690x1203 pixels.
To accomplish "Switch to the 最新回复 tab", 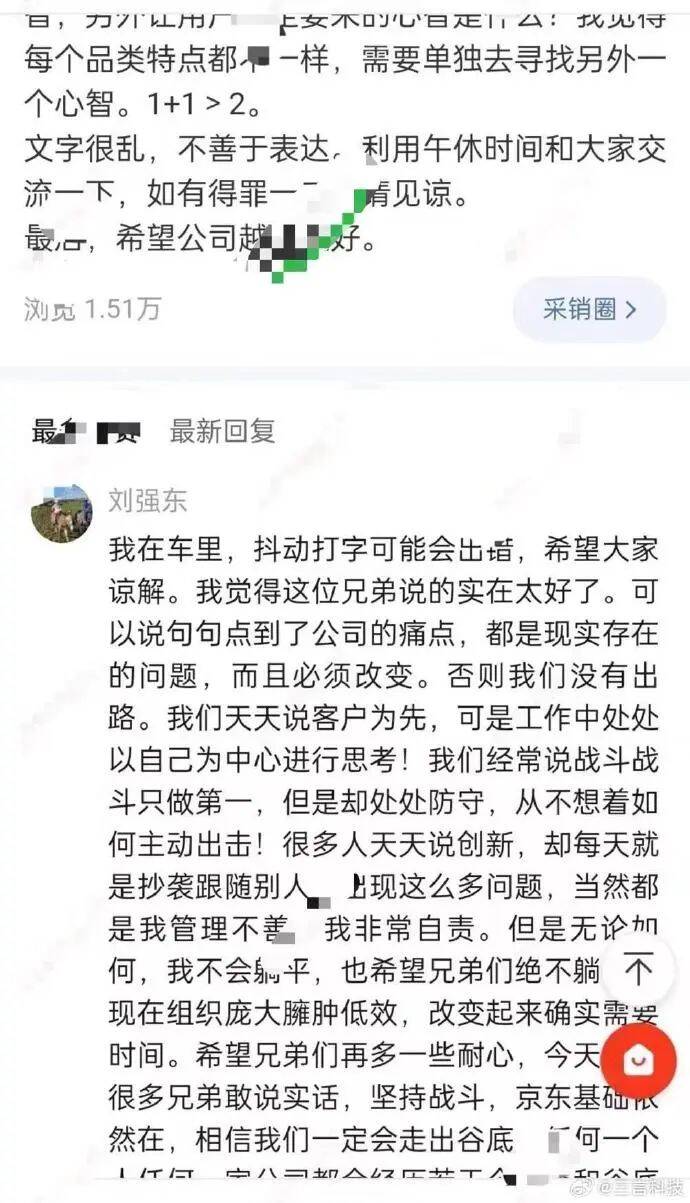I will point(222,431).
